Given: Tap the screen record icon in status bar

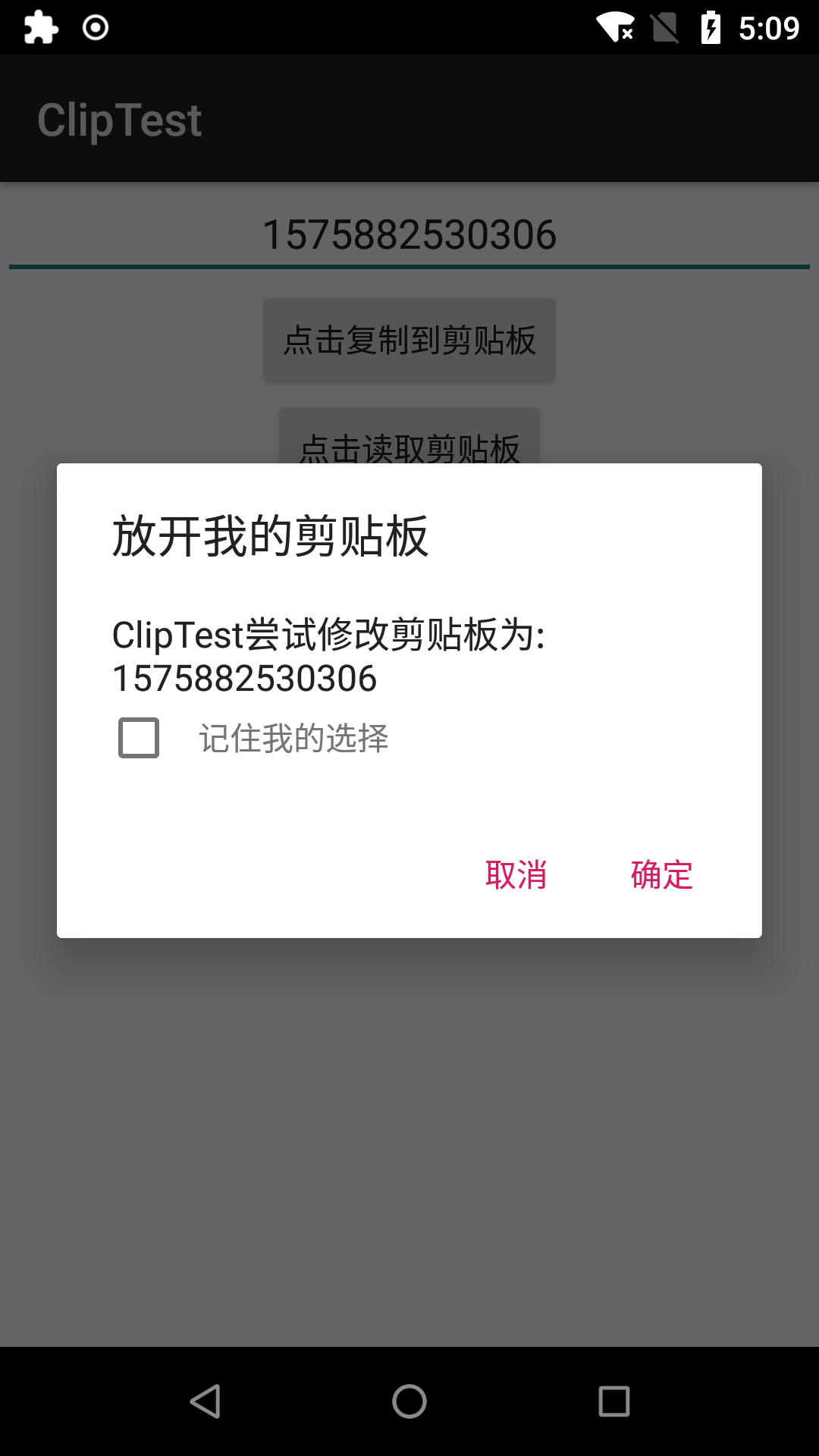Looking at the screenshot, I should coord(95,27).
